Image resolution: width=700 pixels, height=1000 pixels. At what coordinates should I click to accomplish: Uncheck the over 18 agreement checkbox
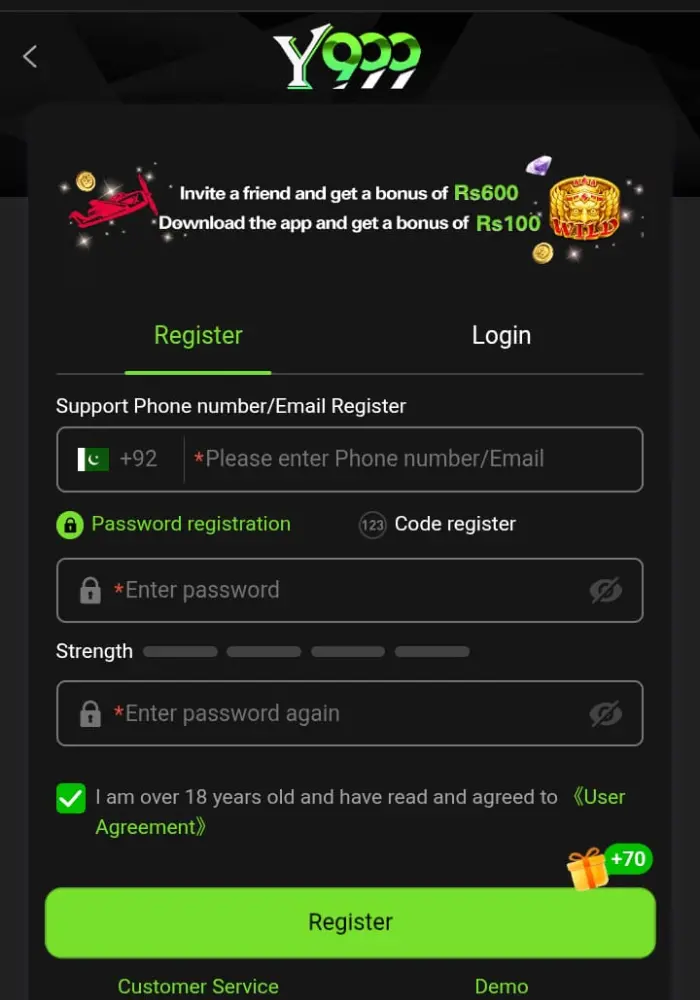pyautogui.click(x=71, y=798)
